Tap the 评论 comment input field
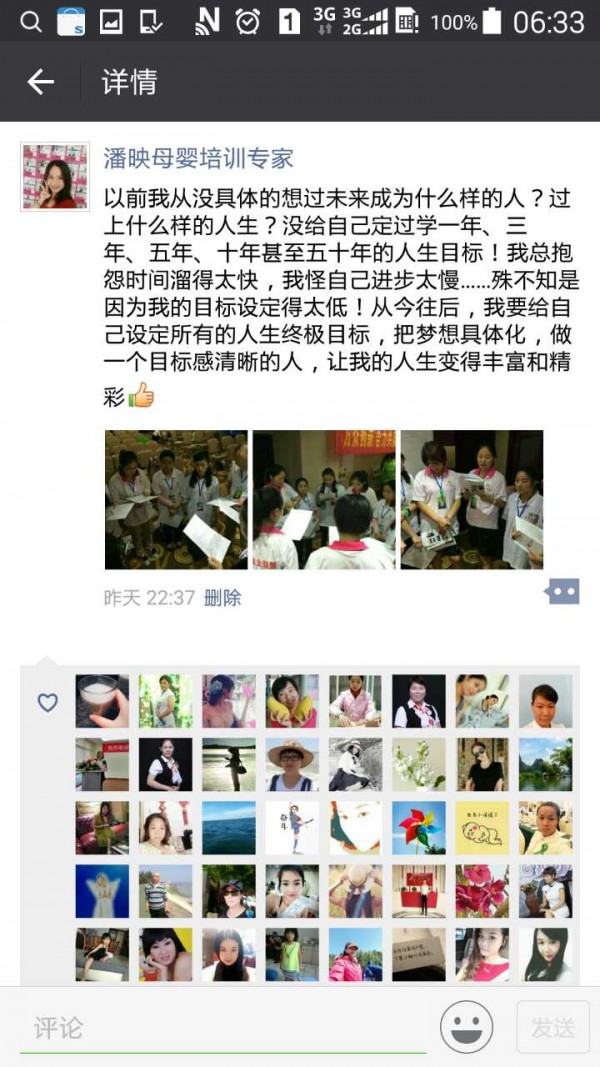600x1067 pixels. pos(220,1027)
